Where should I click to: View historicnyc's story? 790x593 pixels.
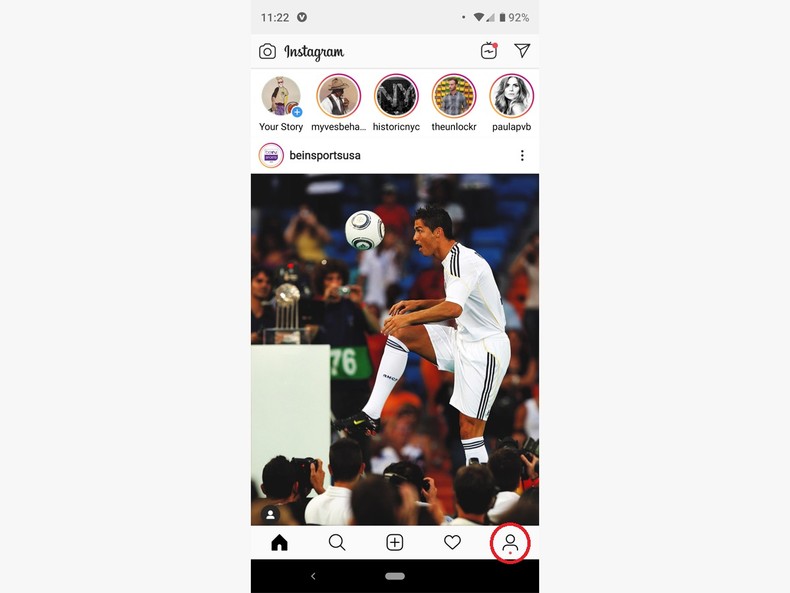tap(396, 97)
